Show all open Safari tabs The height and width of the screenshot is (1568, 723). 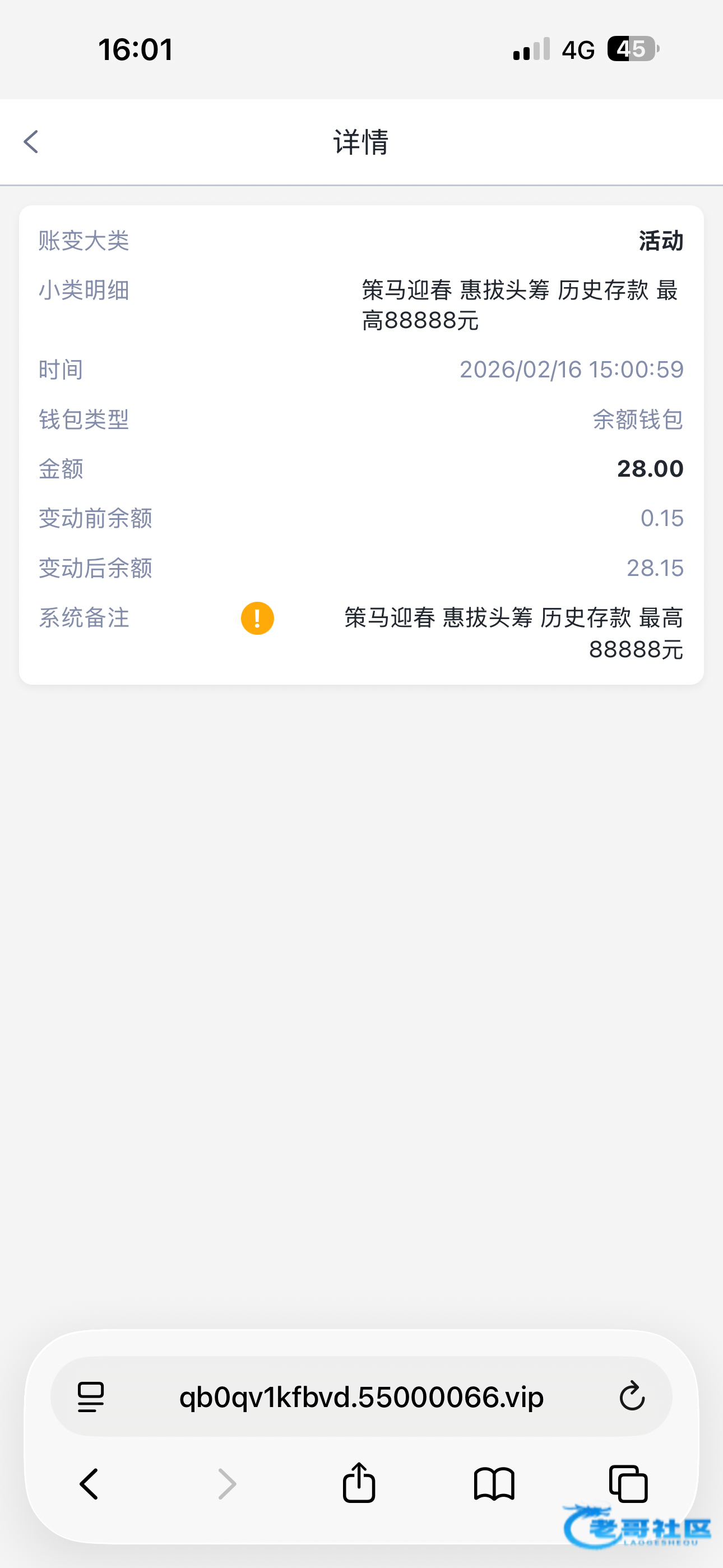(x=628, y=1484)
